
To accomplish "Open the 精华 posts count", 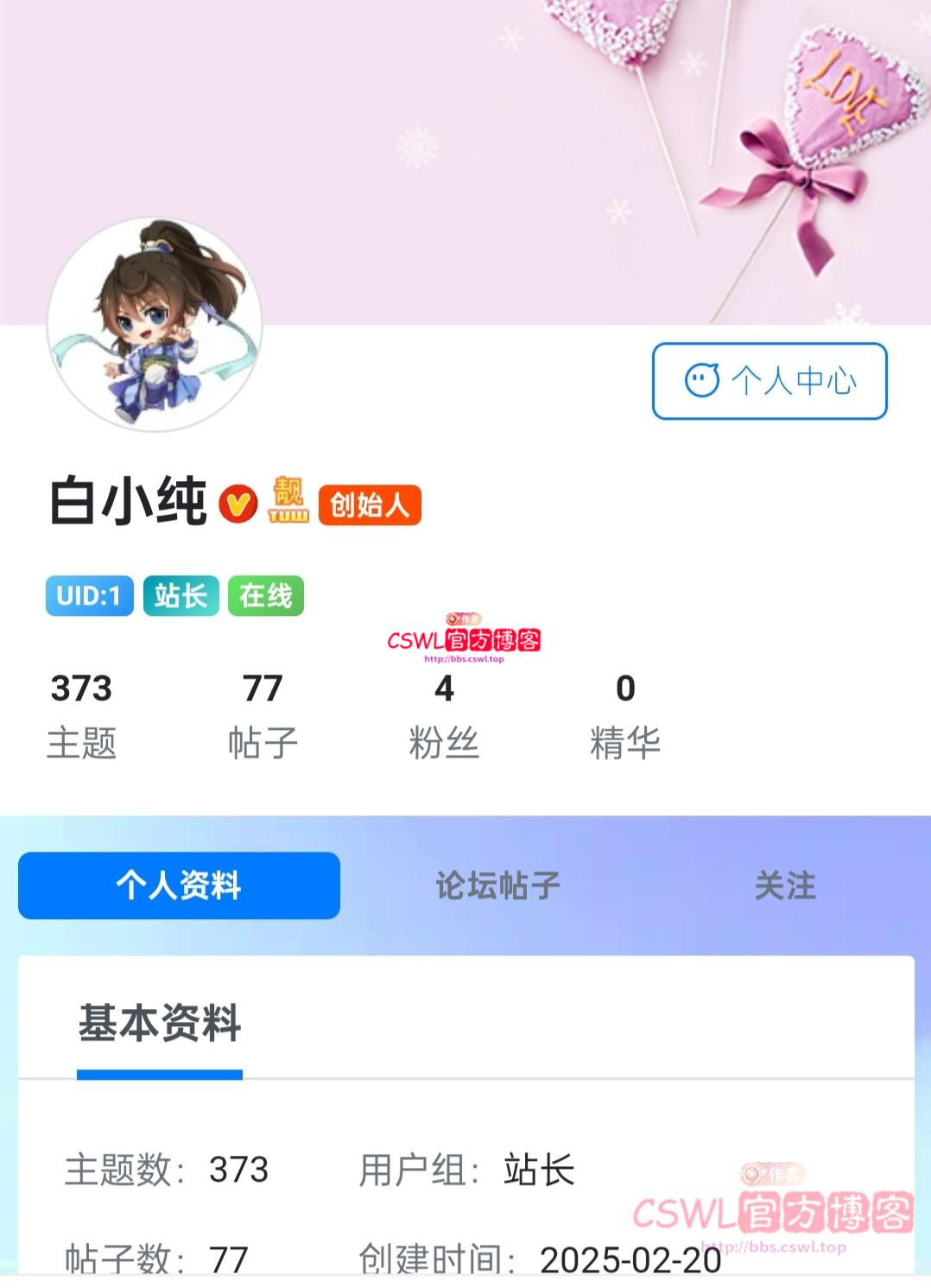I will coord(625,716).
